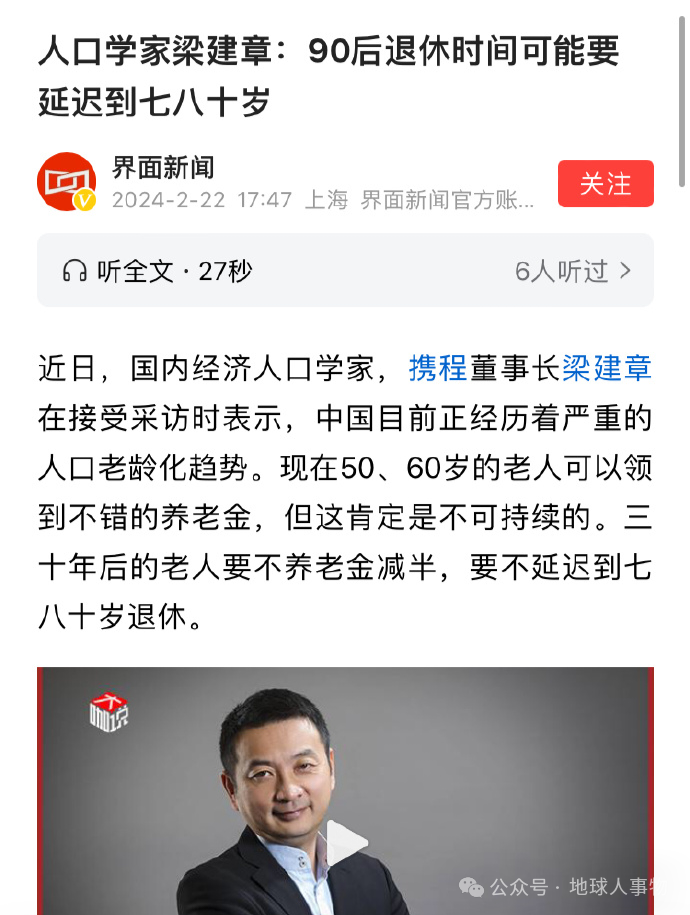Start the 听全文 audio reading
Image resolution: width=690 pixels, height=915 pixels.
coord(157,271)
